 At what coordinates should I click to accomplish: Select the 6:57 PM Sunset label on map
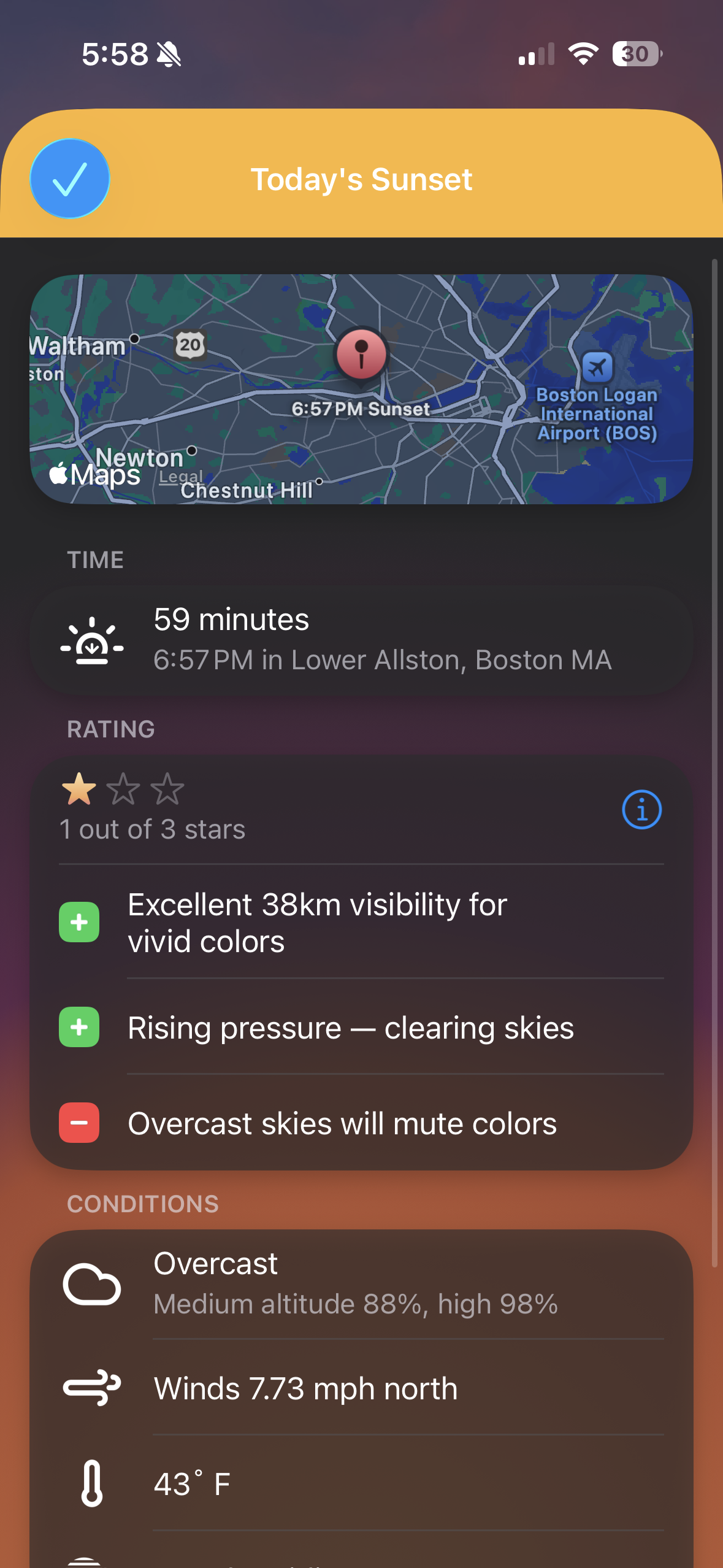361,409
